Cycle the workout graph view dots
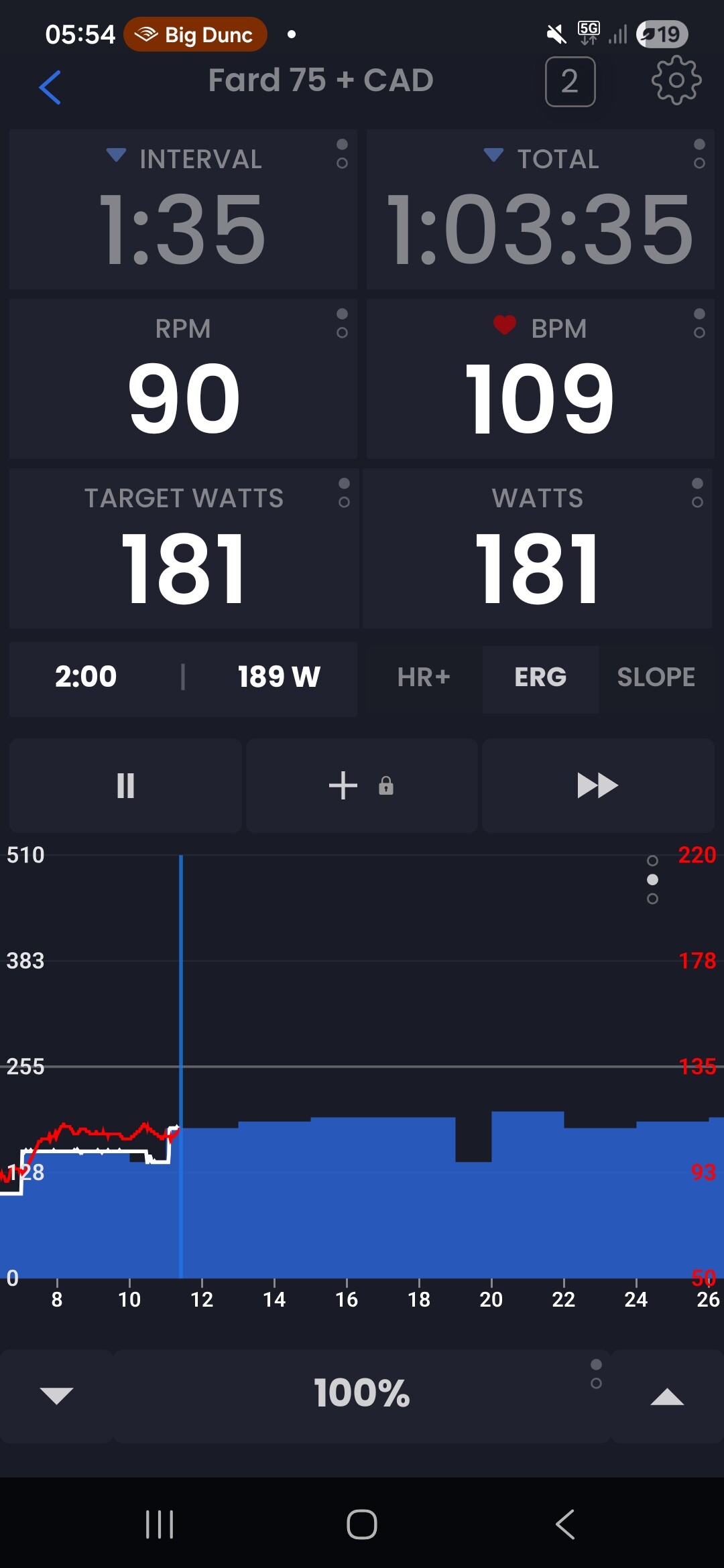The height and width of the screenshot is (1568, 724). pyautogui.click(x=652, y=879)
